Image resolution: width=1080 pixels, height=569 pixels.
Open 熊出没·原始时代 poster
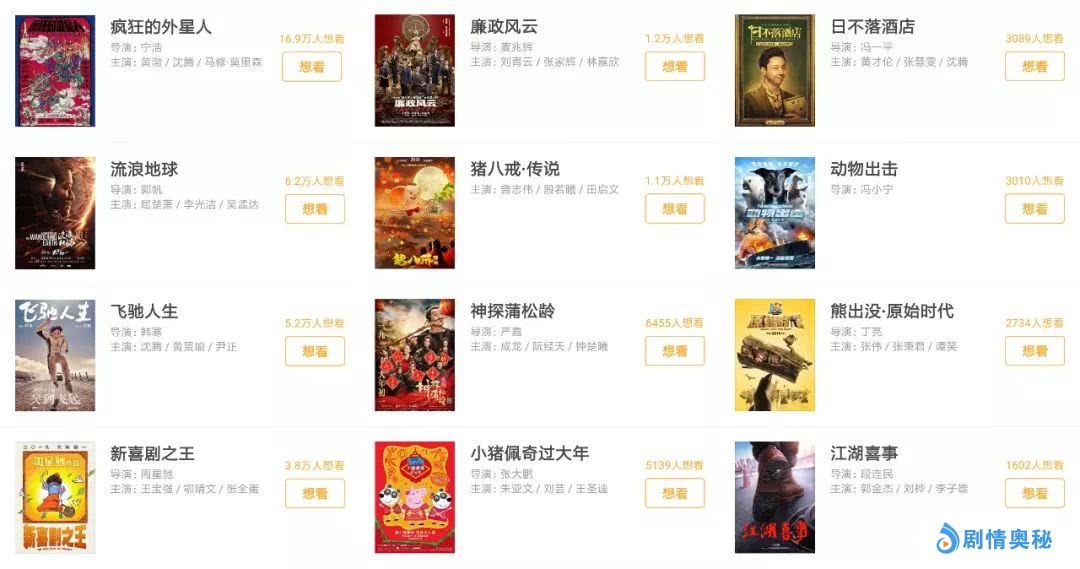click(x=775, y=355)
